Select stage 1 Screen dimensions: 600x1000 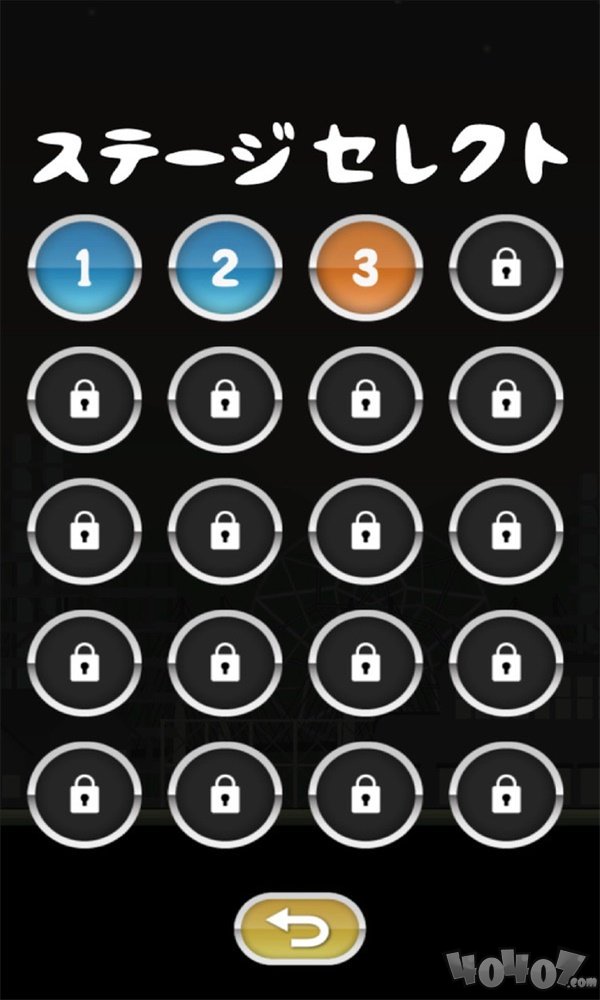pos(84,268)
